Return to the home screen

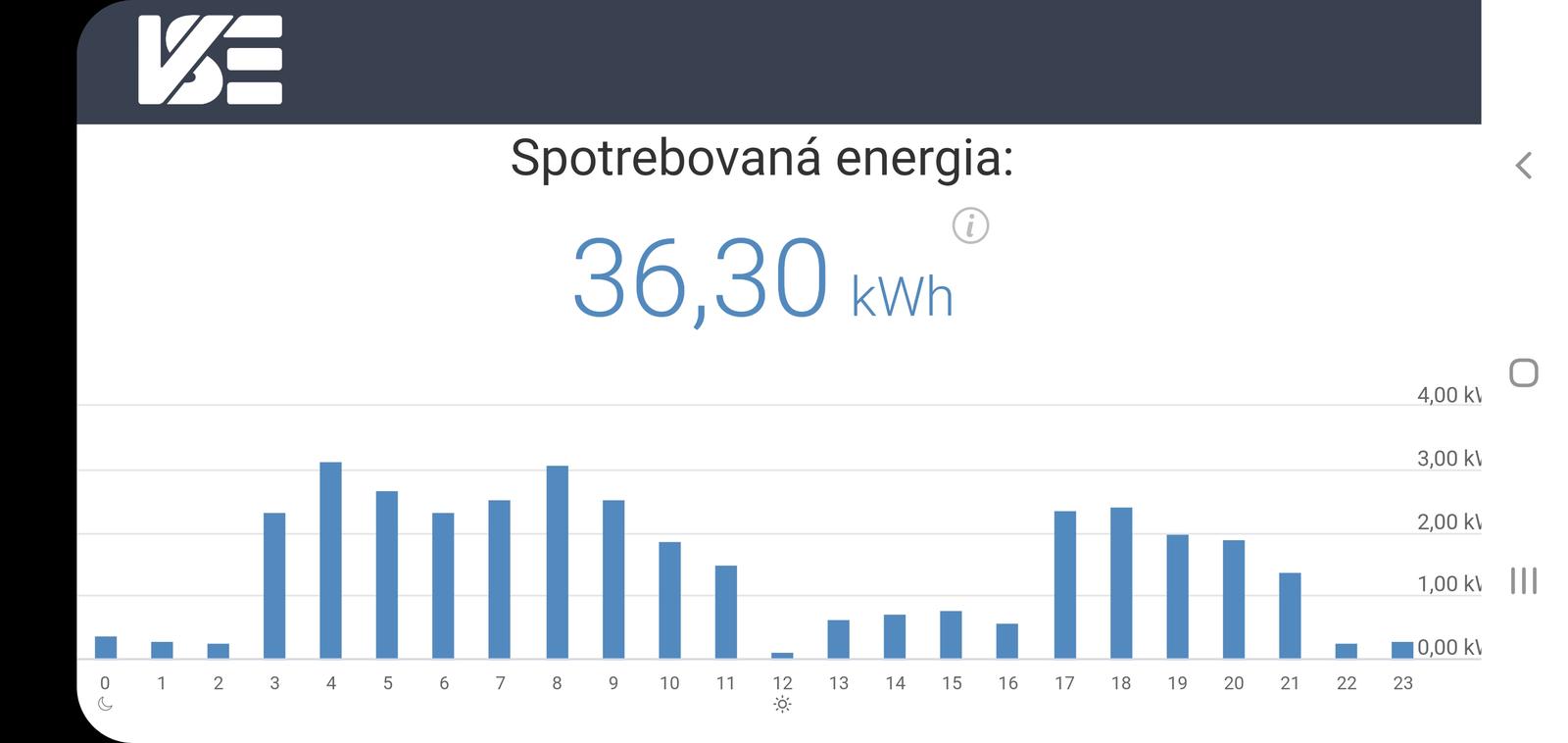coord(1523,372)
